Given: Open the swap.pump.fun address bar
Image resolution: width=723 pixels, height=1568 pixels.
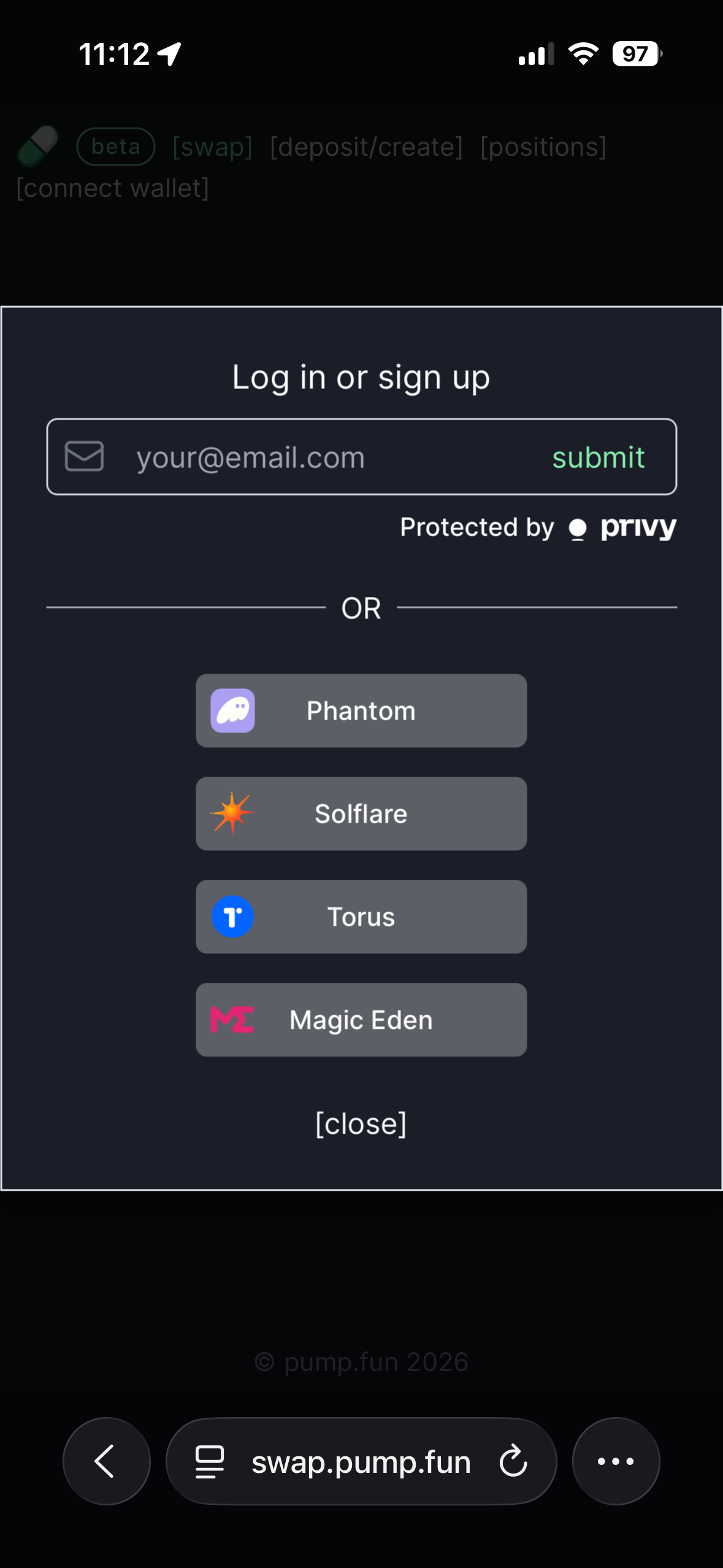Looking at the screenshot, I should point(361,1462).
